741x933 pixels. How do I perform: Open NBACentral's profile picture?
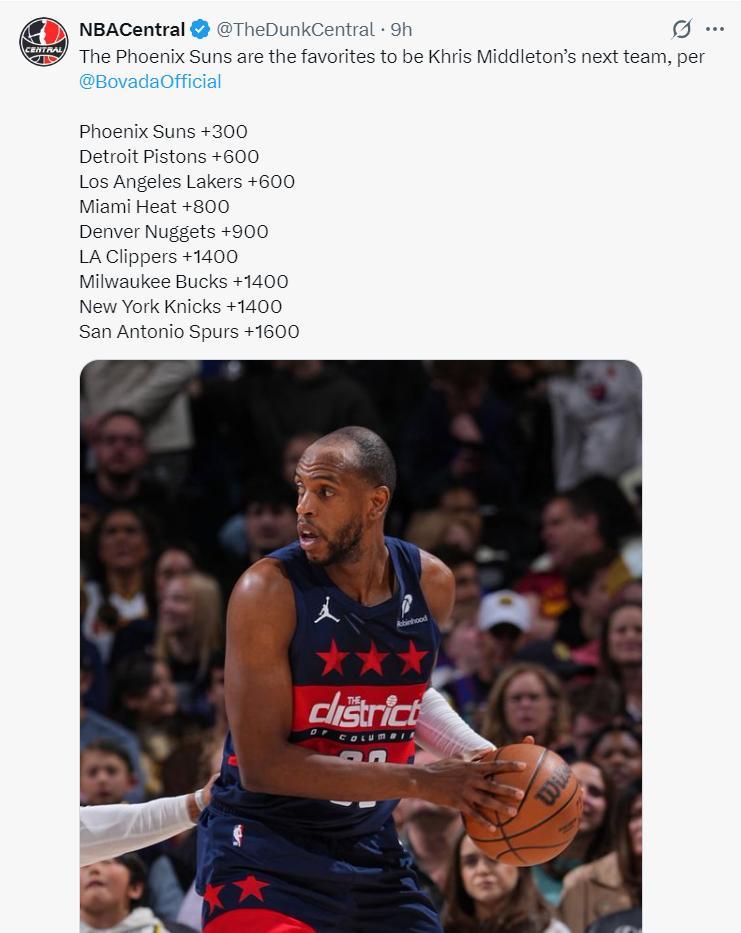[x=43, y=42]
